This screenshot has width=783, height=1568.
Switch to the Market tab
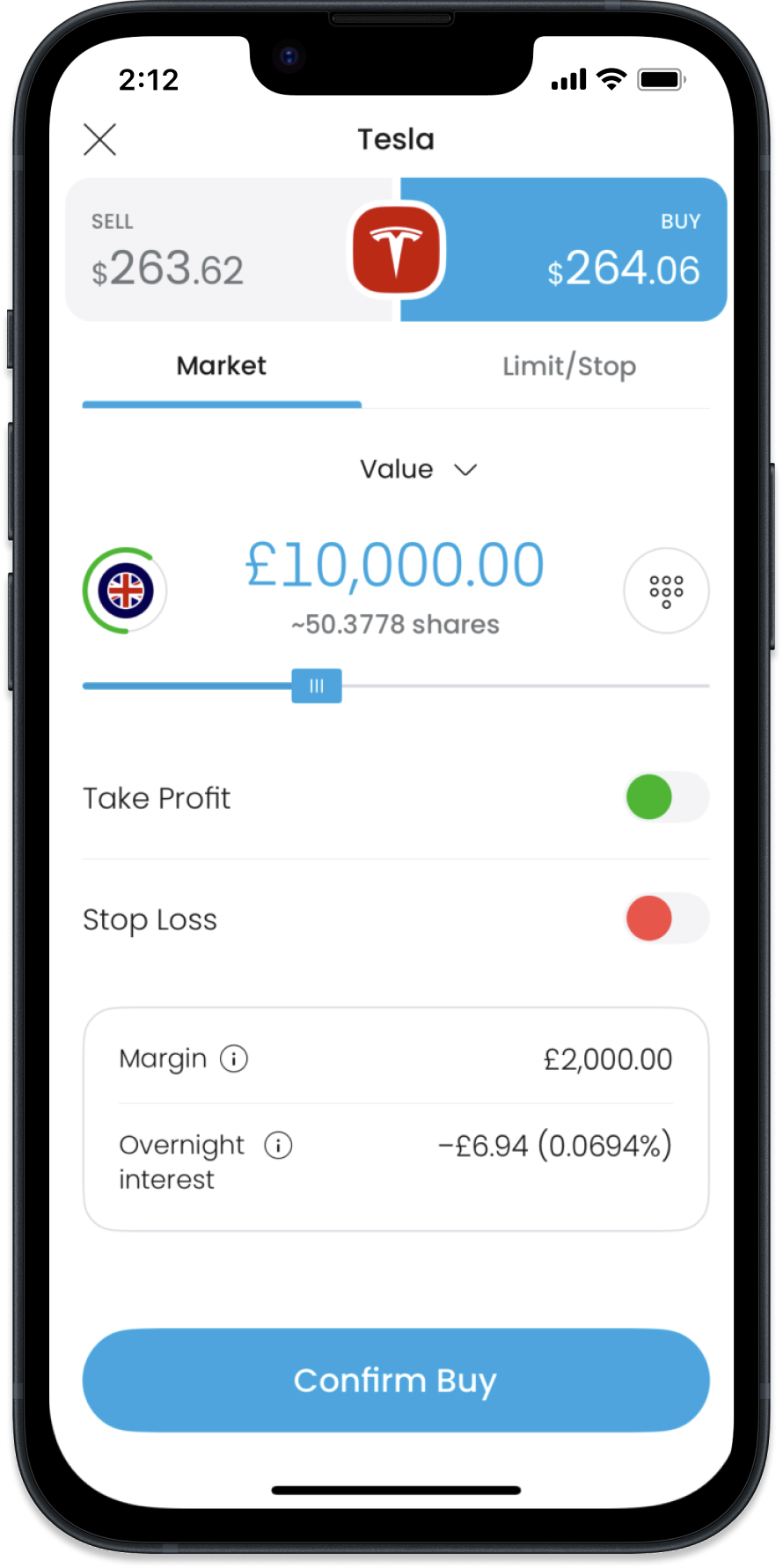coord(222,366)
